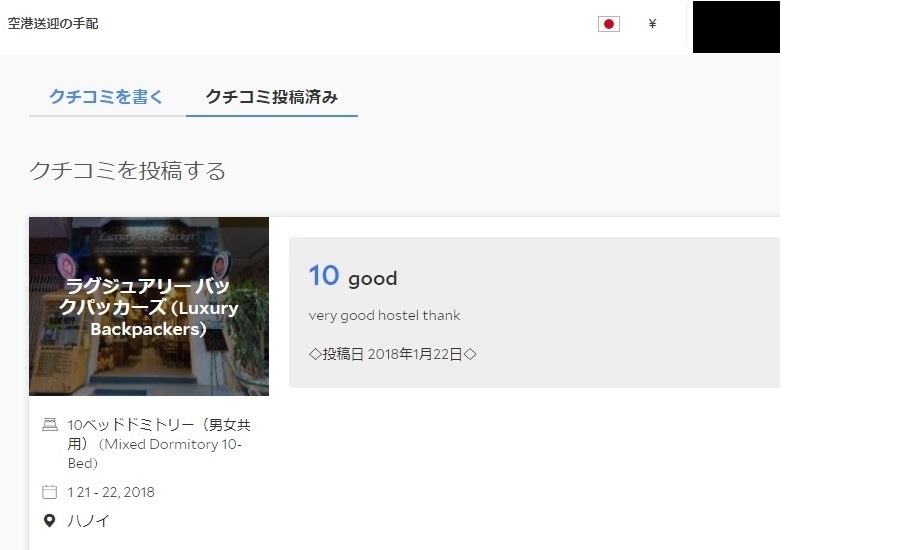Select the クチコミ投稿済み tab
This screenshot has width=900, height=550.
(271, 97)
